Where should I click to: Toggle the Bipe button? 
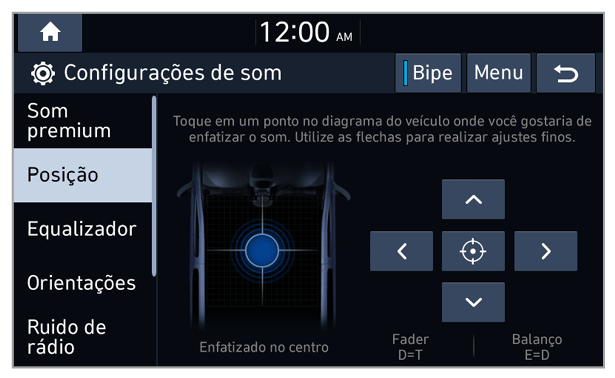click(428, 73)
